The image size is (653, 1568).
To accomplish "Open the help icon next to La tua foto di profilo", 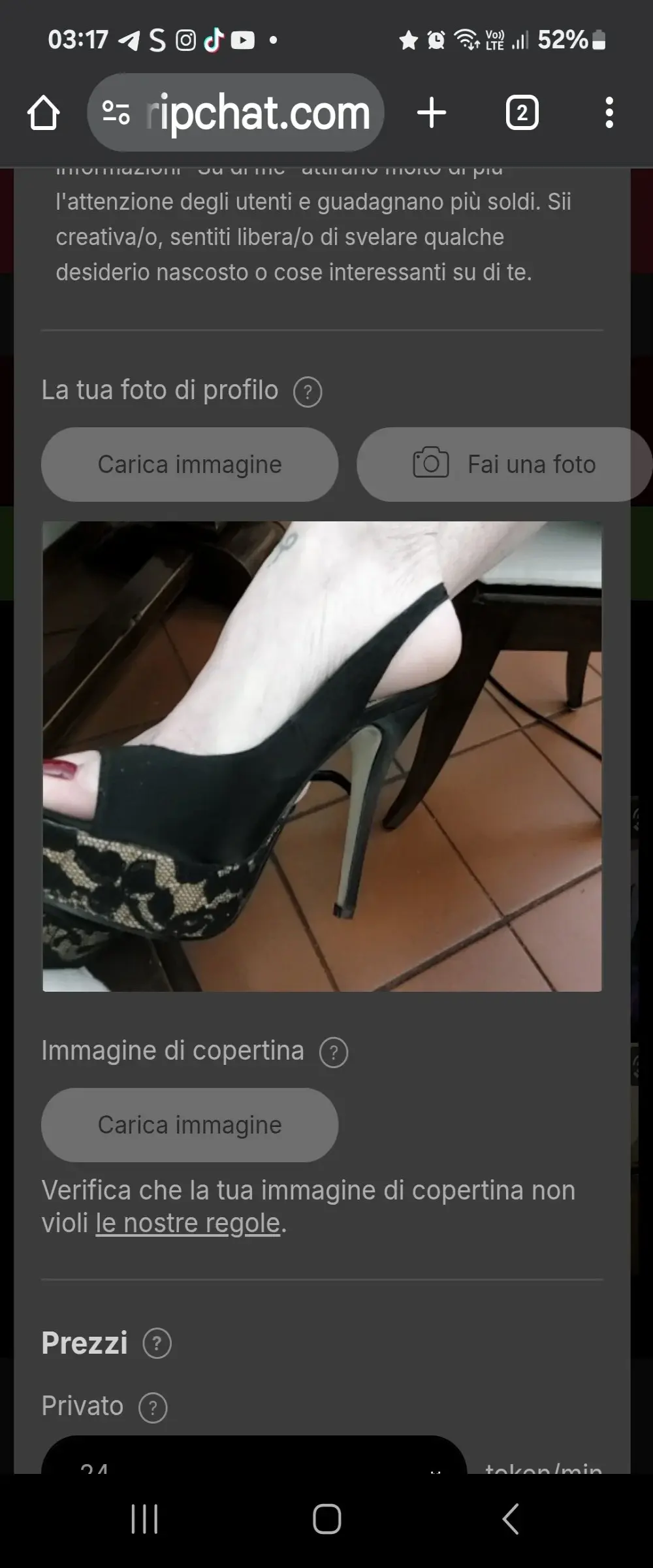I will pyautogui.click(x=308, y=391).
